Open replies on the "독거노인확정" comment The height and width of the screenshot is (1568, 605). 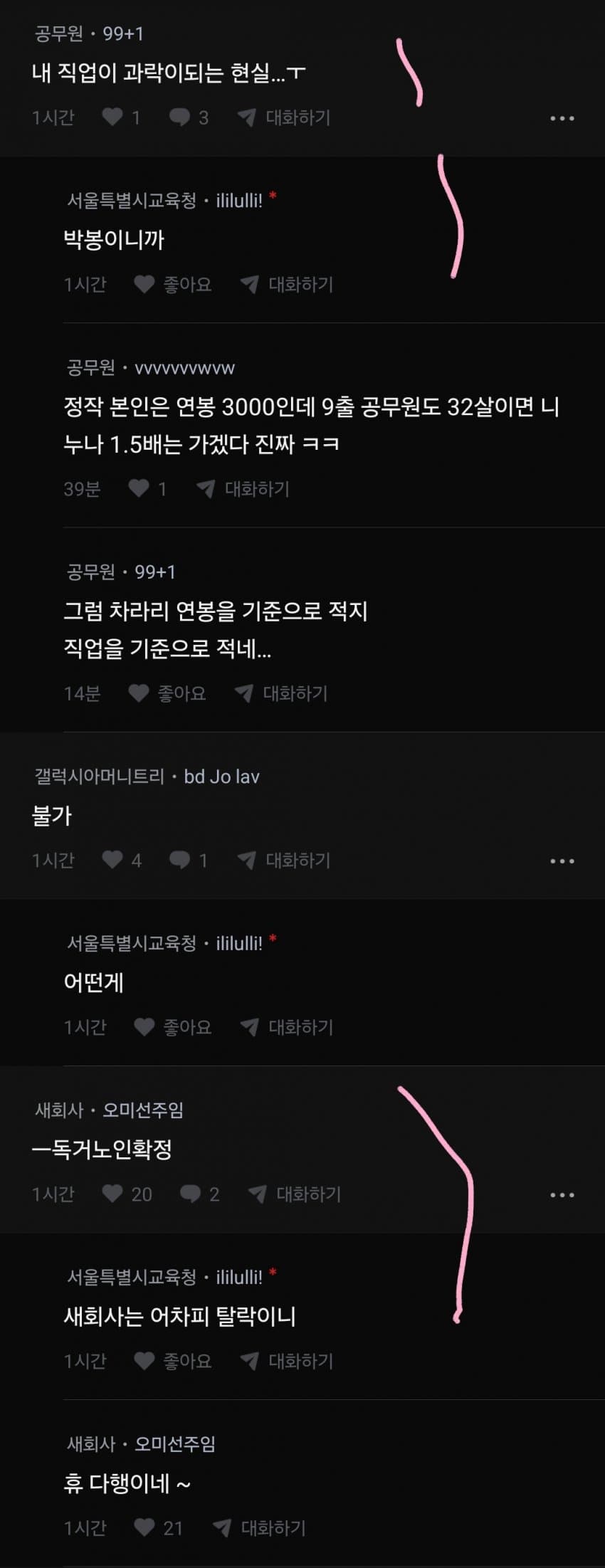click(x=191, y=1194)
